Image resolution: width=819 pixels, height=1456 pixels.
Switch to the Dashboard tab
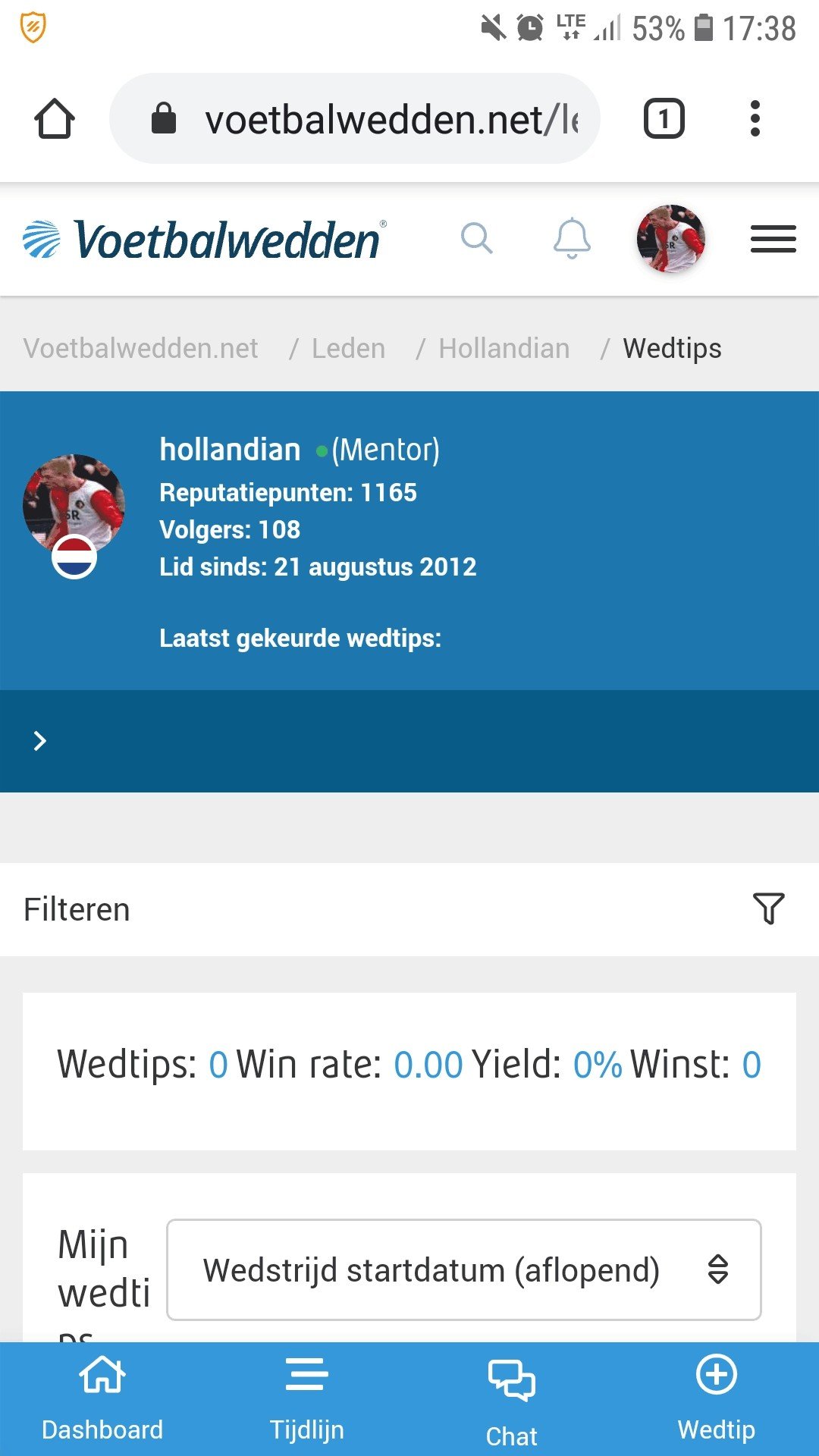coord(102,1399)
